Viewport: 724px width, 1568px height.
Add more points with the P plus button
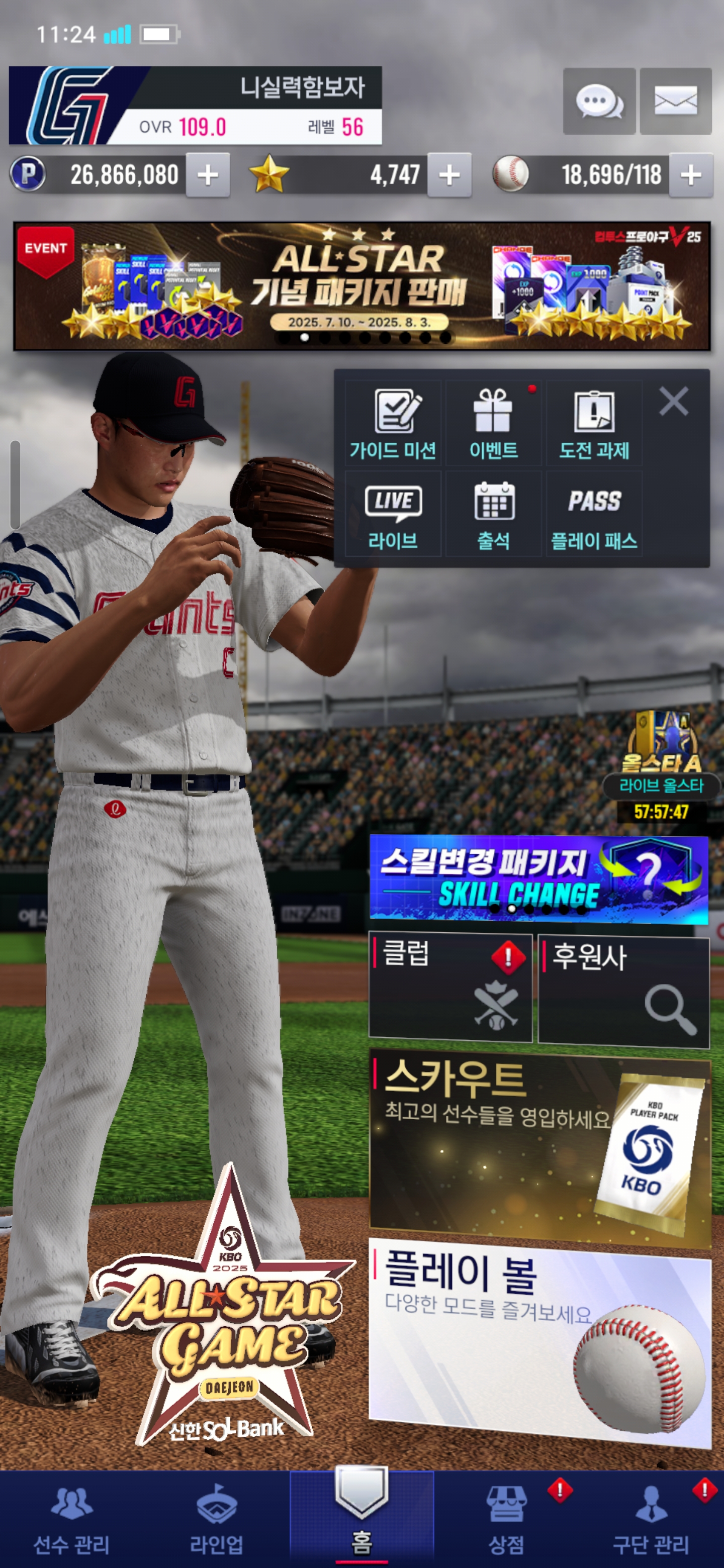click(208, 175)
